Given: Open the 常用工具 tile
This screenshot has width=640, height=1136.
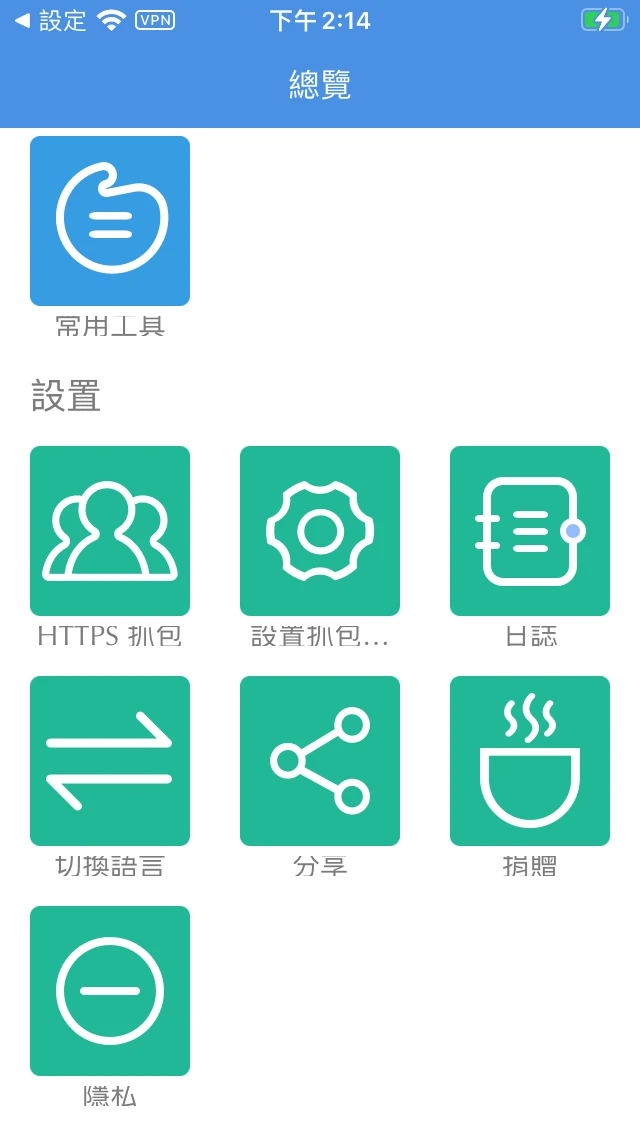Looking at the screenshot, I should tap(110, 221).
